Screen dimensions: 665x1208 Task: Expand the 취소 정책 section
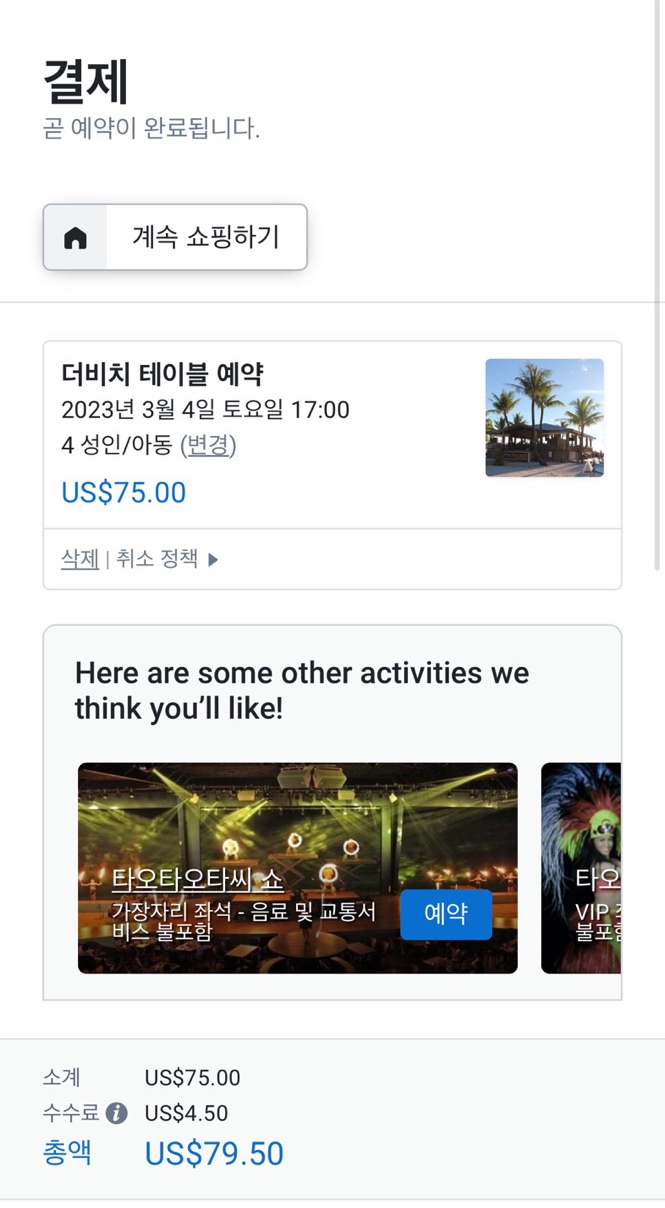pyautogui.click(x=167, y=559)
